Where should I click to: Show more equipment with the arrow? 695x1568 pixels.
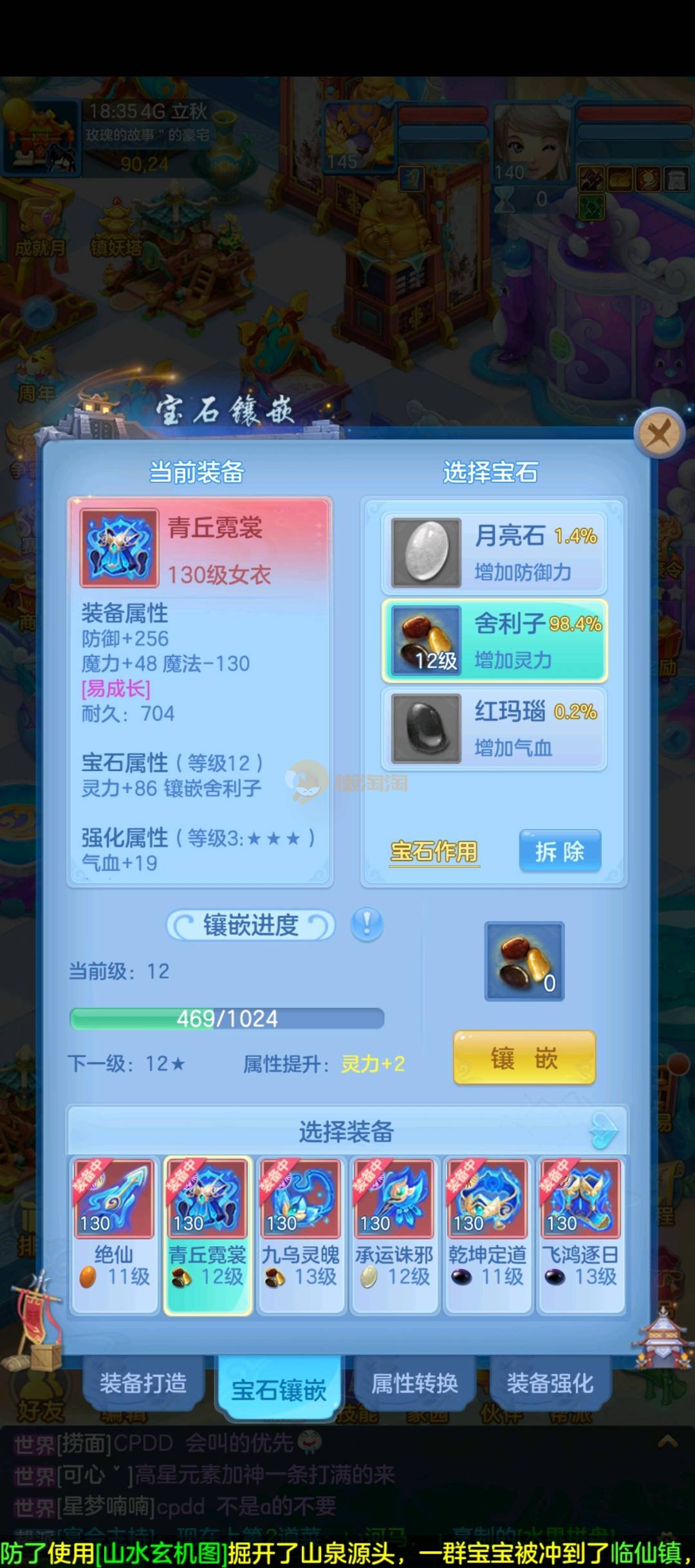click(x=604, y=1131)
